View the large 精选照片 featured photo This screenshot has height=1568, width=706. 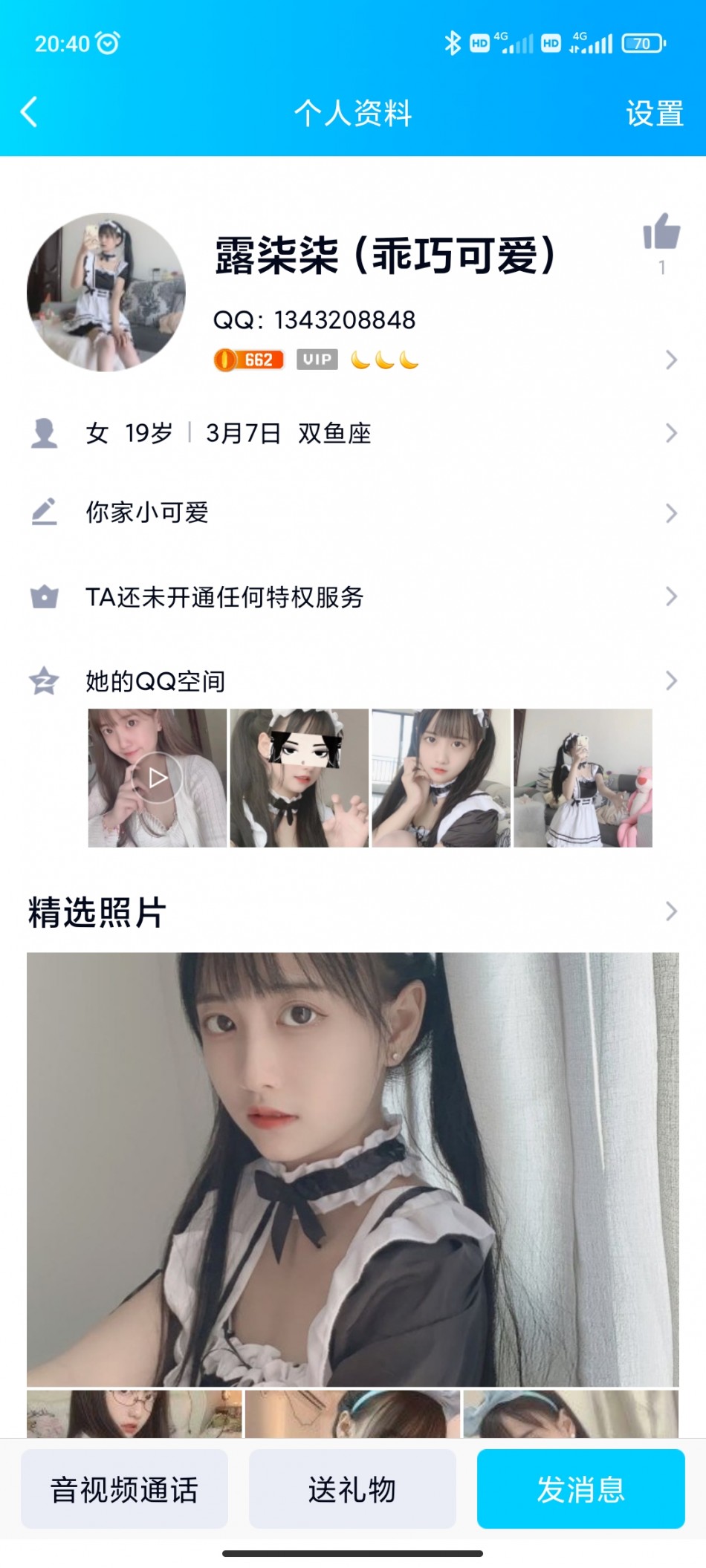point(353,1168)
